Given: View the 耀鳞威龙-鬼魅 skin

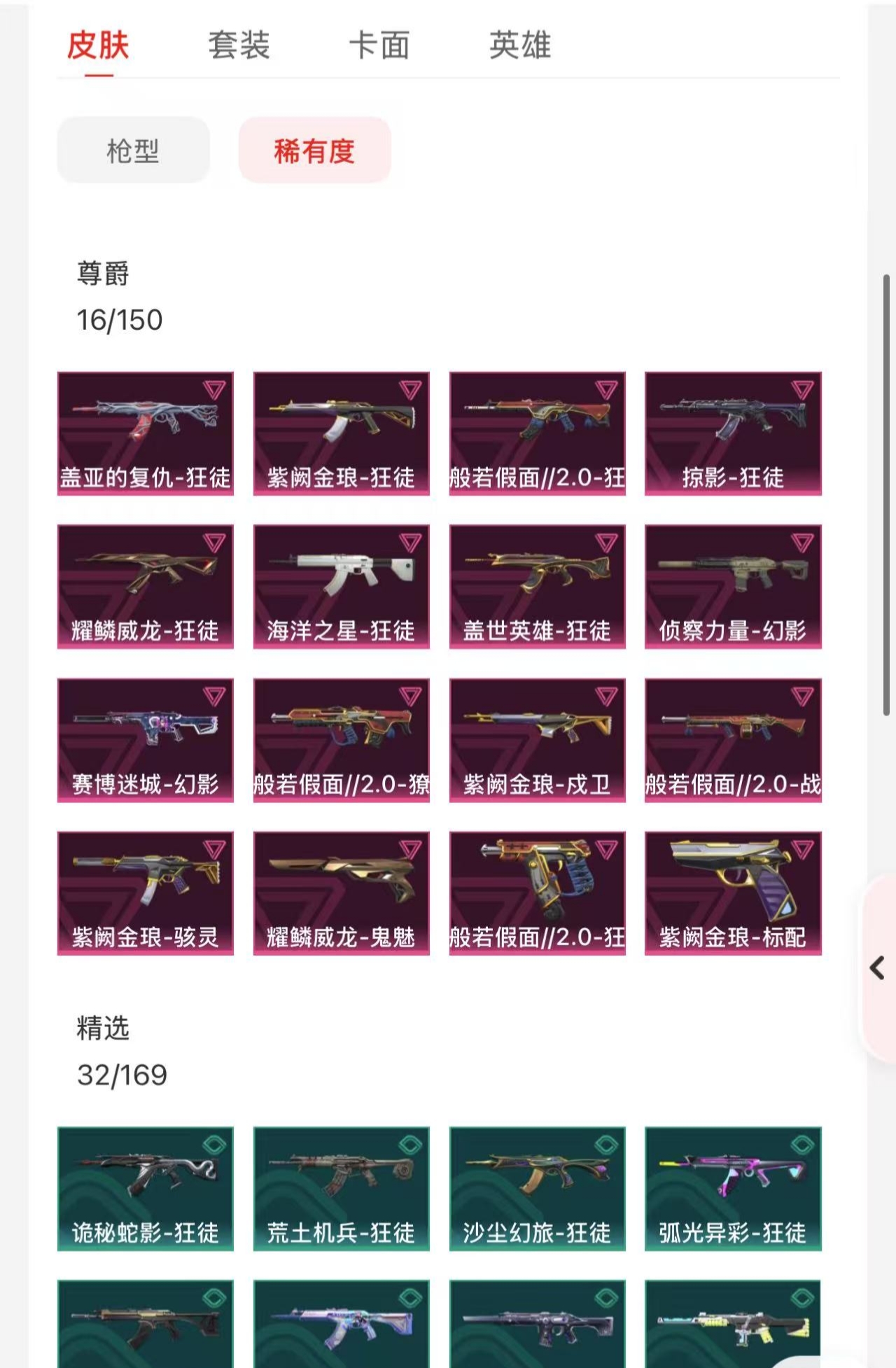Looking at the screenshot, I should pyautogui.click(x=341, y=893).
